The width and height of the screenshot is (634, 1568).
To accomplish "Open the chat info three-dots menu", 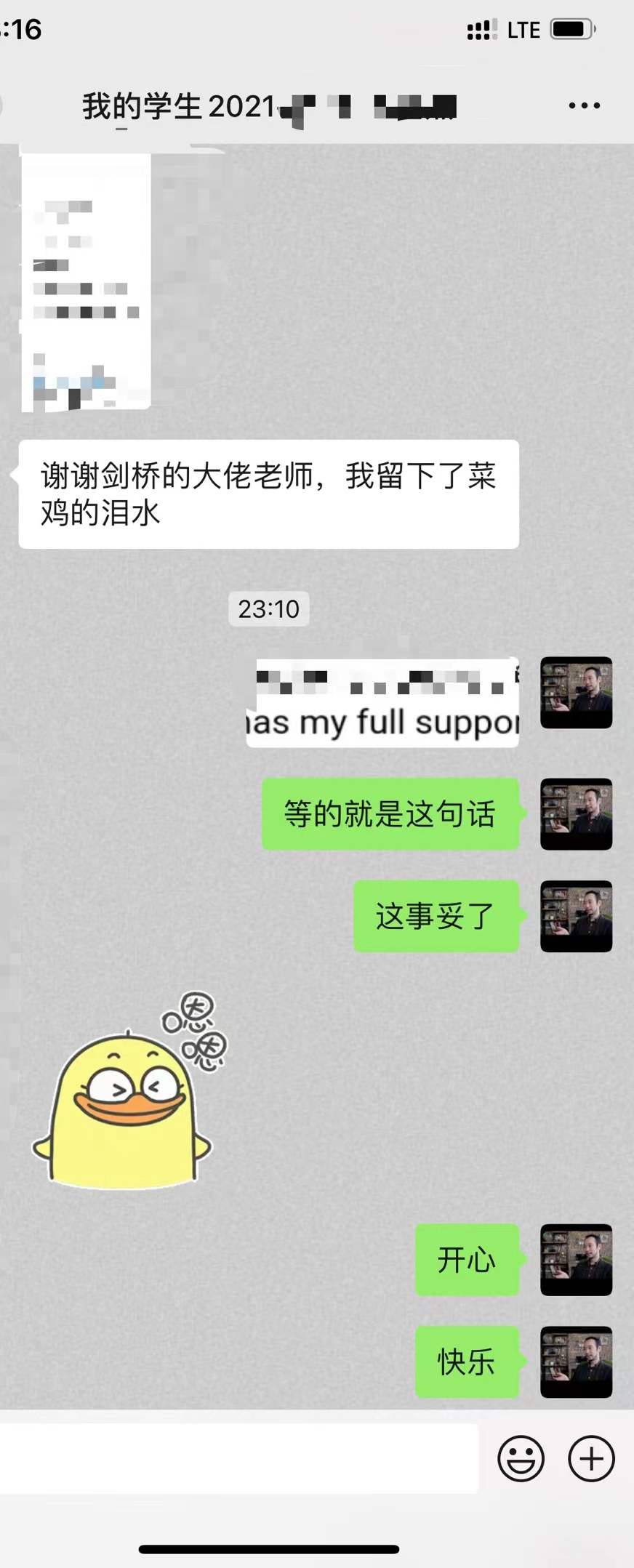I will click(x=584, y=106).
